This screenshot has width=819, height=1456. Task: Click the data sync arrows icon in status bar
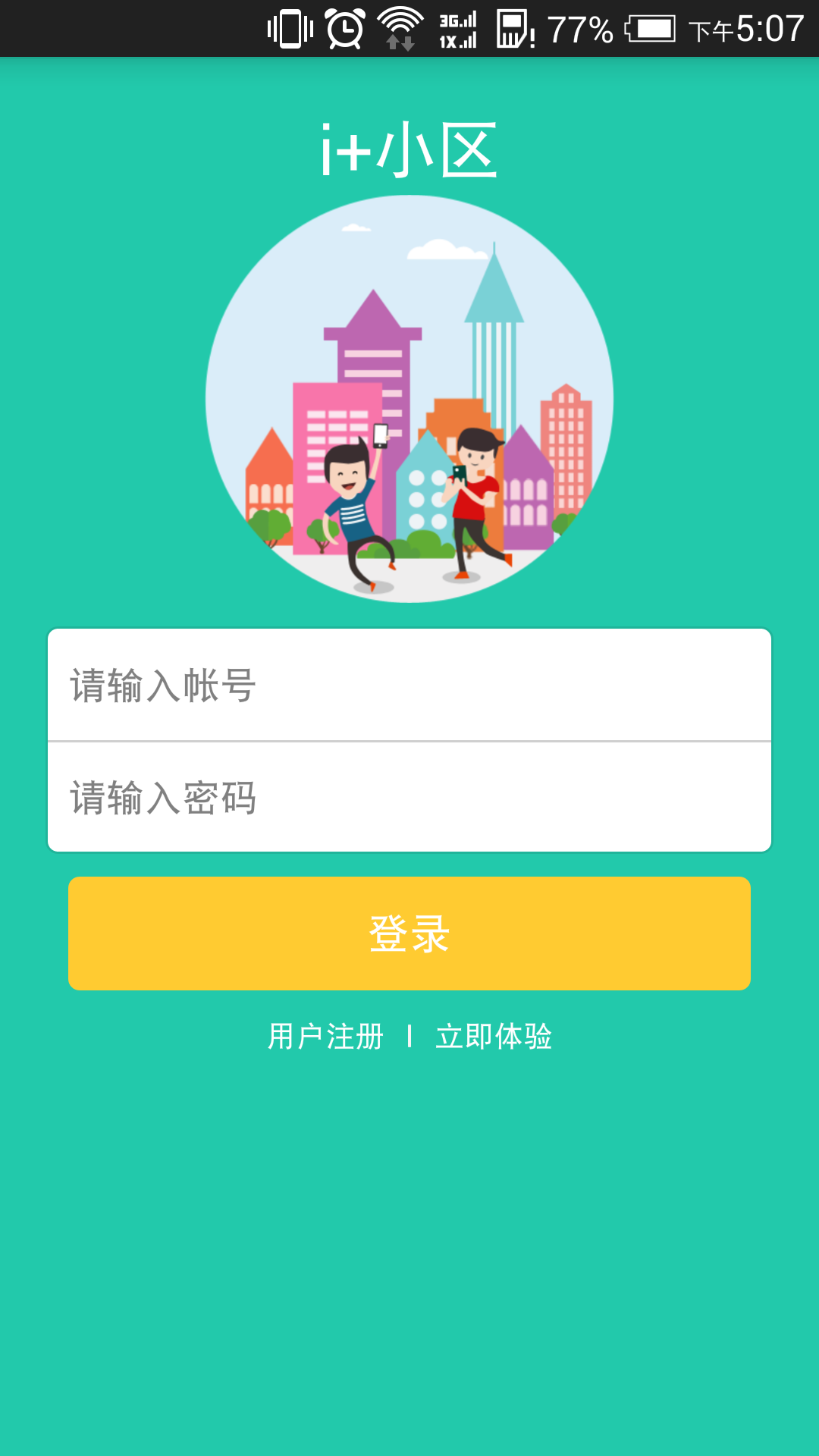(402, 42)
